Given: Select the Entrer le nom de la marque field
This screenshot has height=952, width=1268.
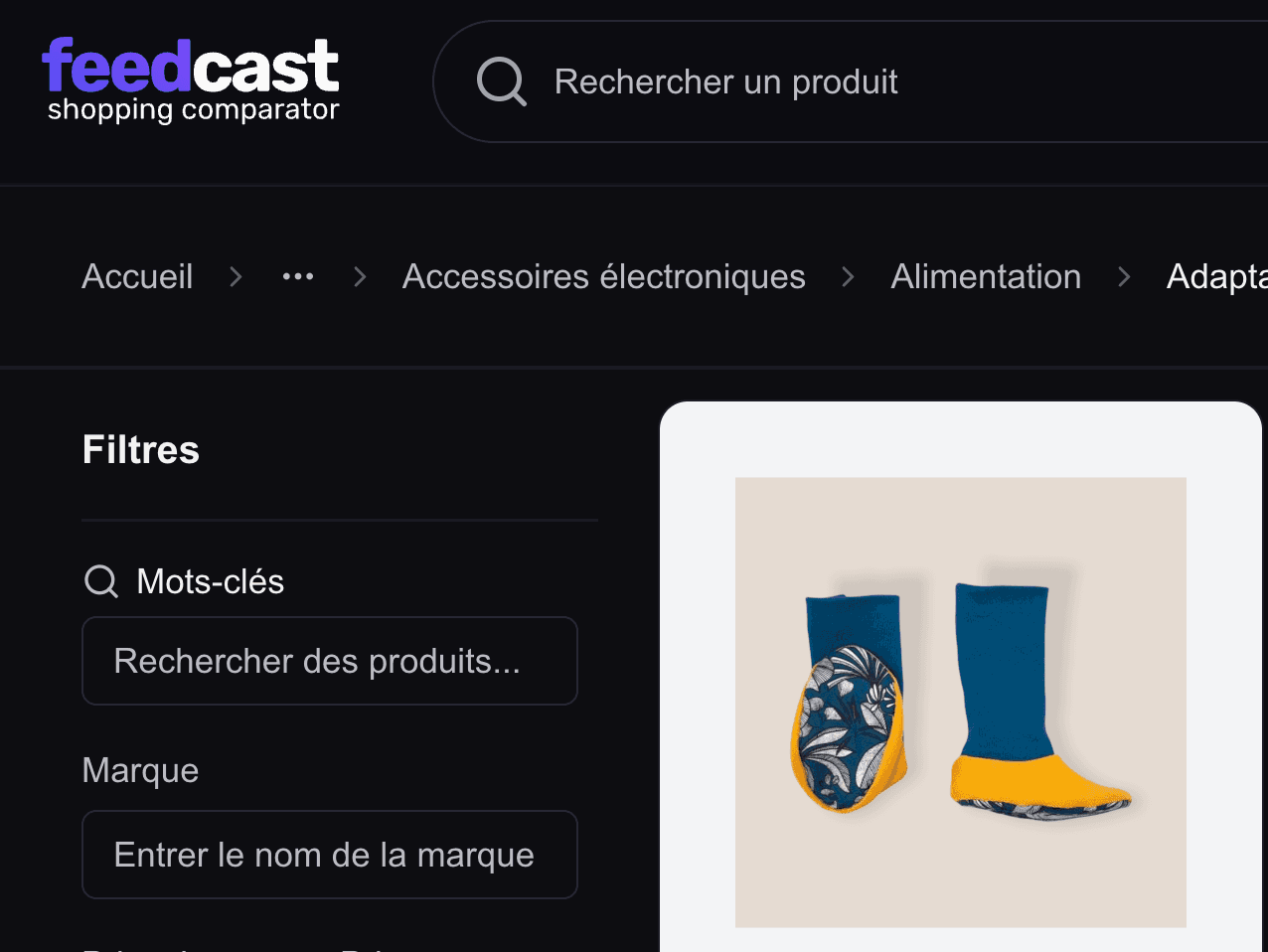Looking at the screenshot, I should pos(329,855).
